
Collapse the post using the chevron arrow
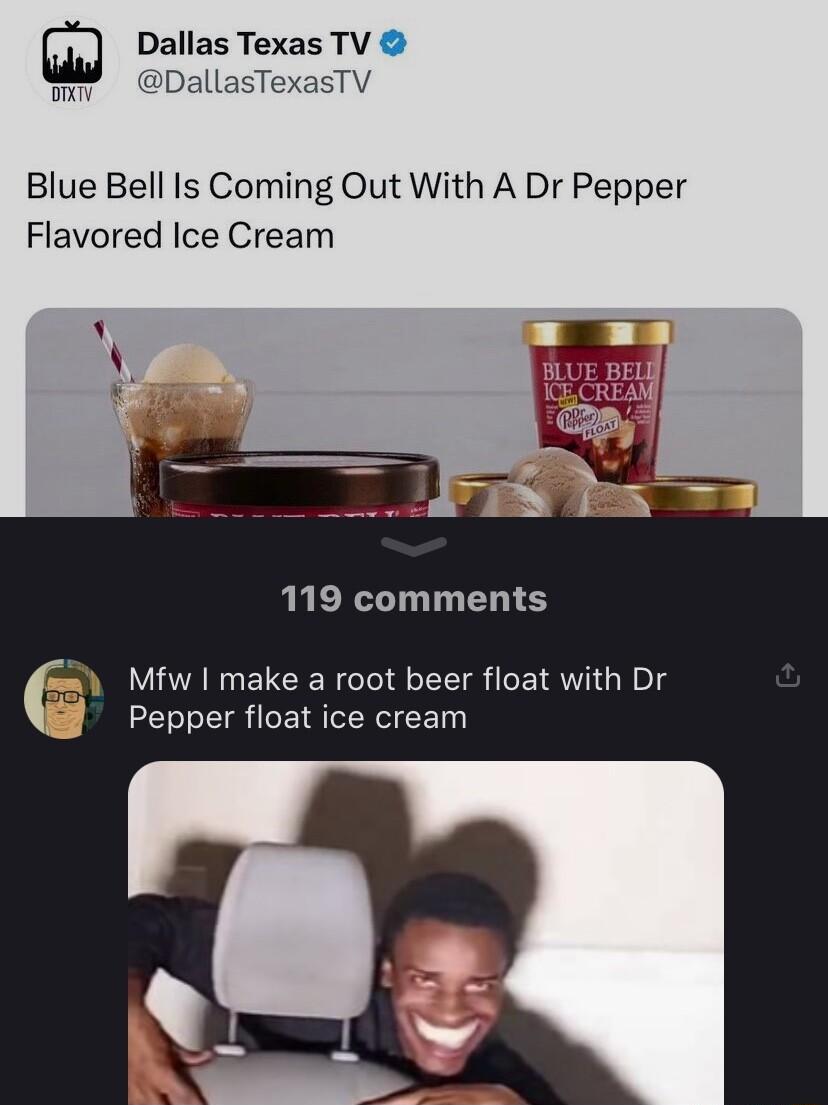coord(414,545)
